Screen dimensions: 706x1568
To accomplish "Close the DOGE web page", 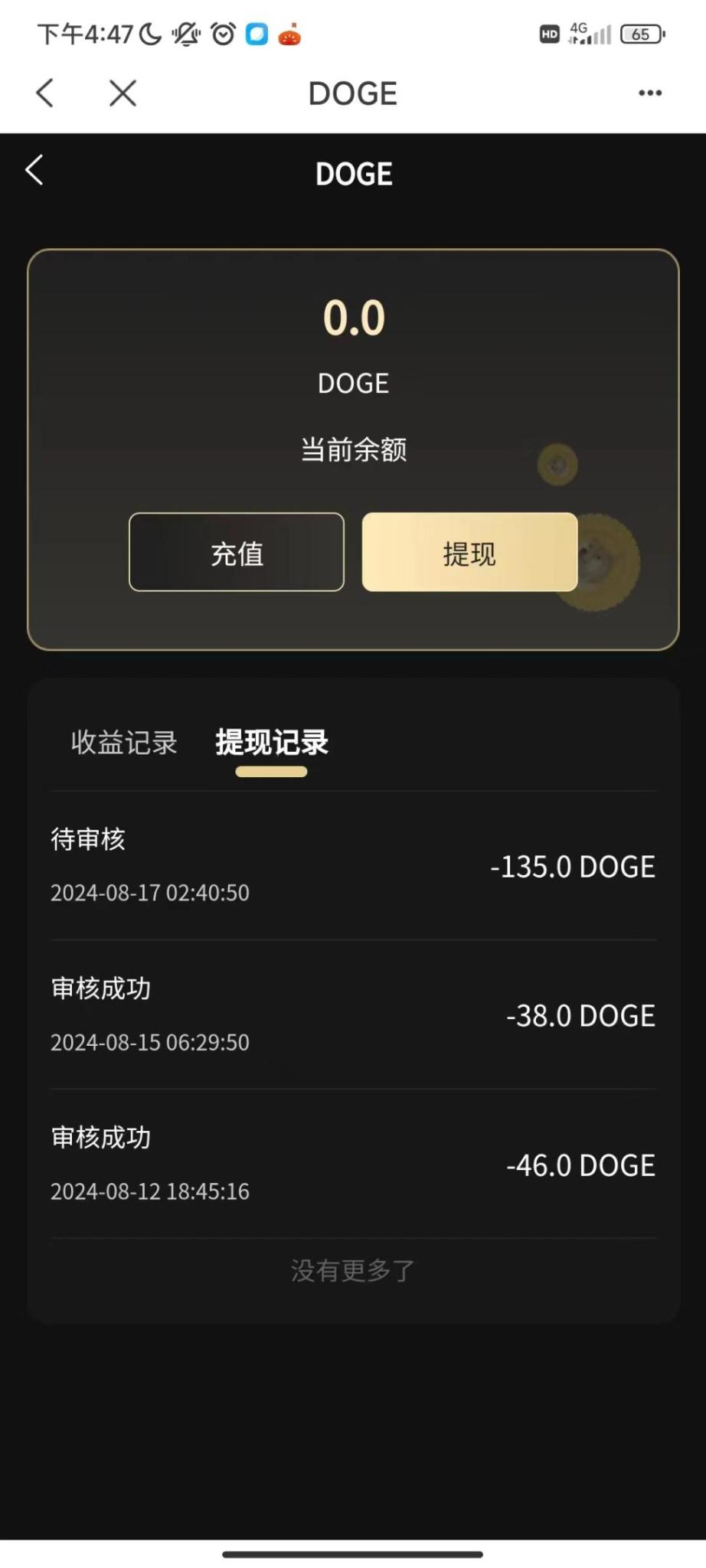I will [x=123, y=93].
